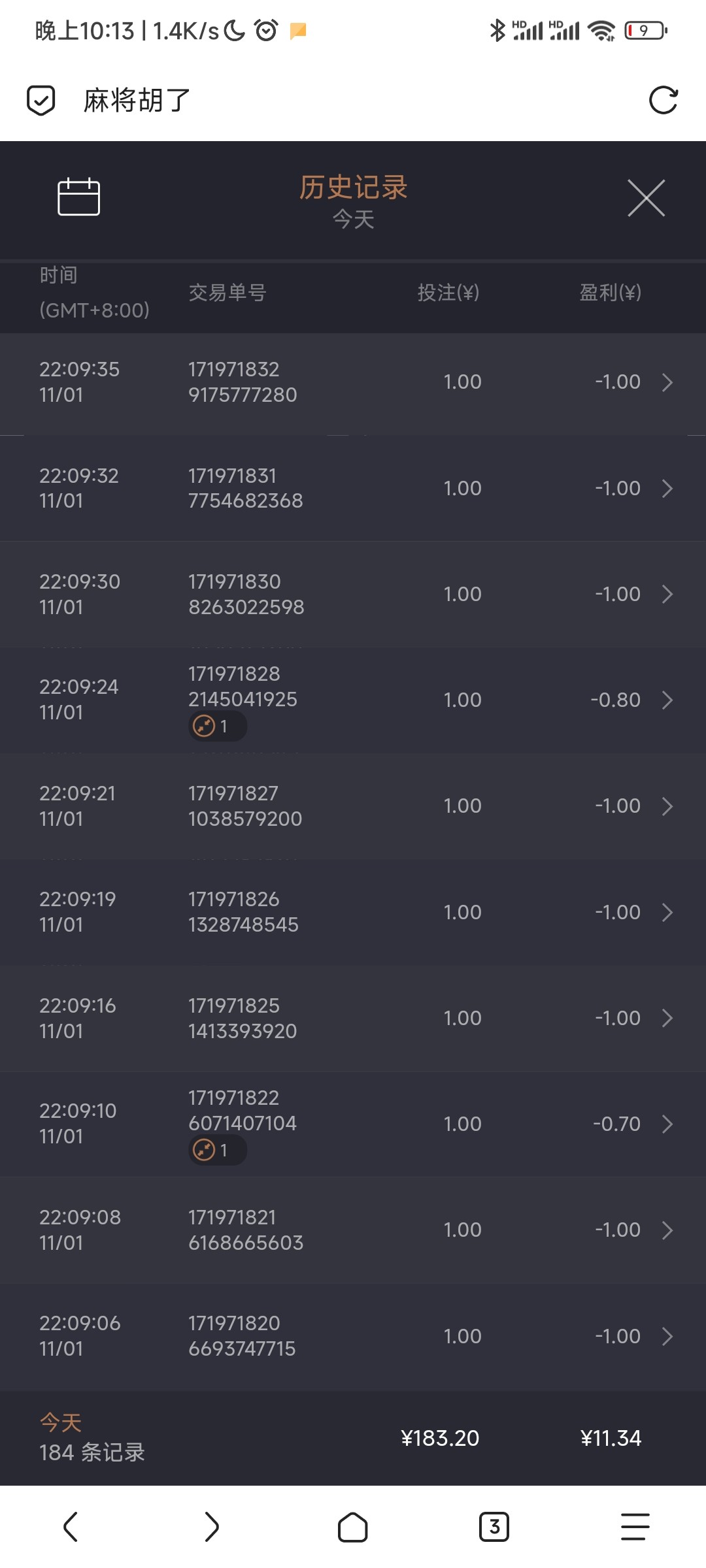This screenshot has height=1568, width=706.
Task: Close the 历史记录 panel
Action: point(646,198)
